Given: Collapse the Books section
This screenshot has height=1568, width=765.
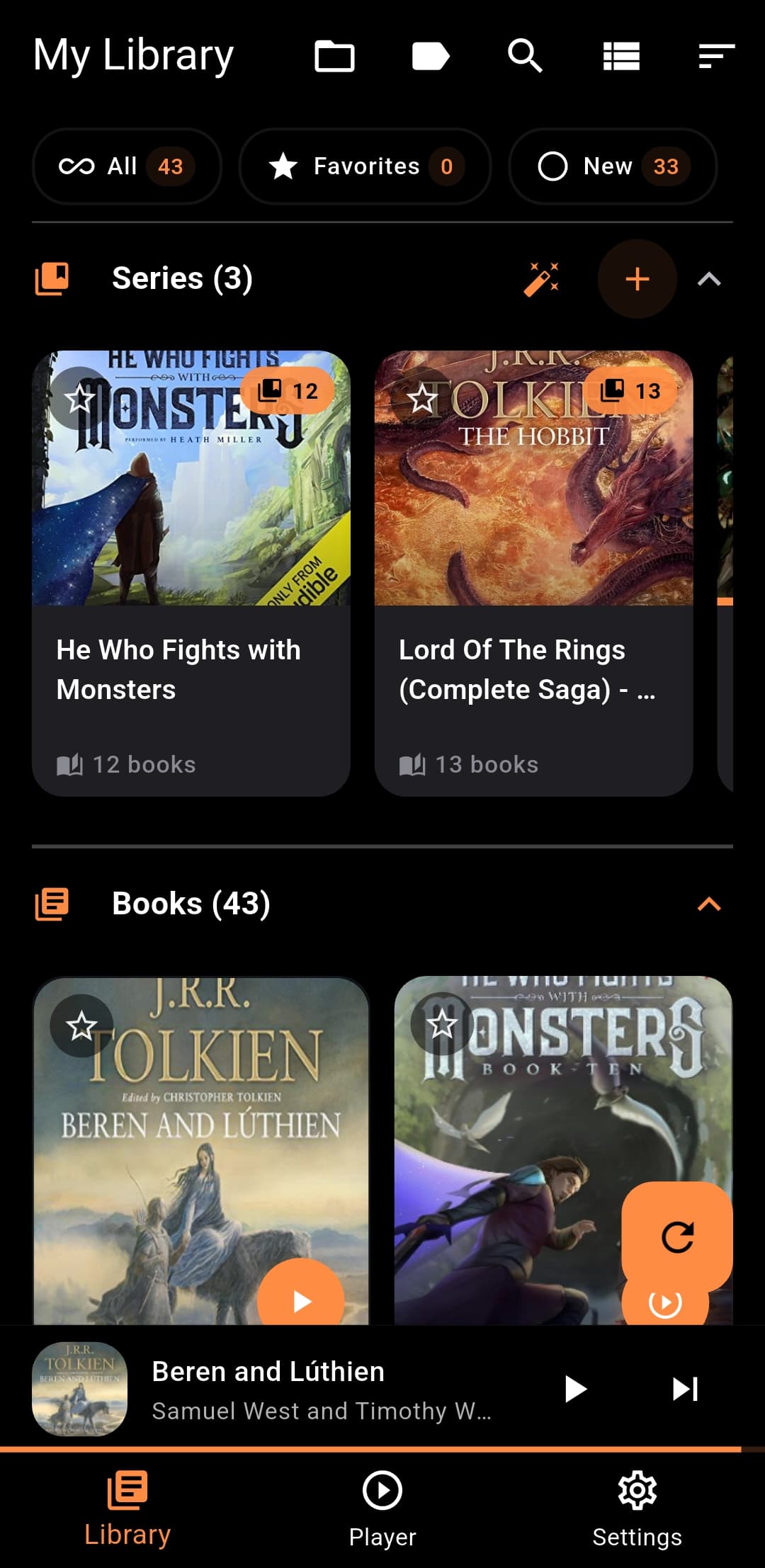Looking at the screenshot, I should click(x=709, y=904).
